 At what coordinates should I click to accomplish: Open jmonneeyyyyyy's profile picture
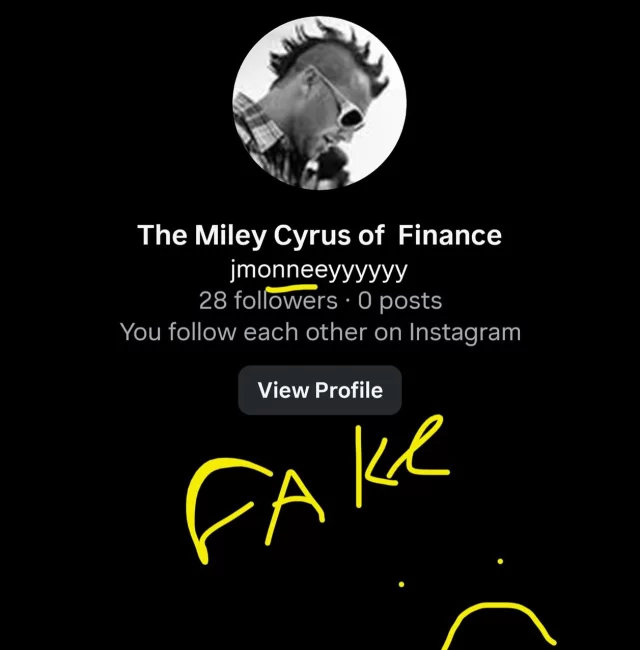tap(320, 103)
